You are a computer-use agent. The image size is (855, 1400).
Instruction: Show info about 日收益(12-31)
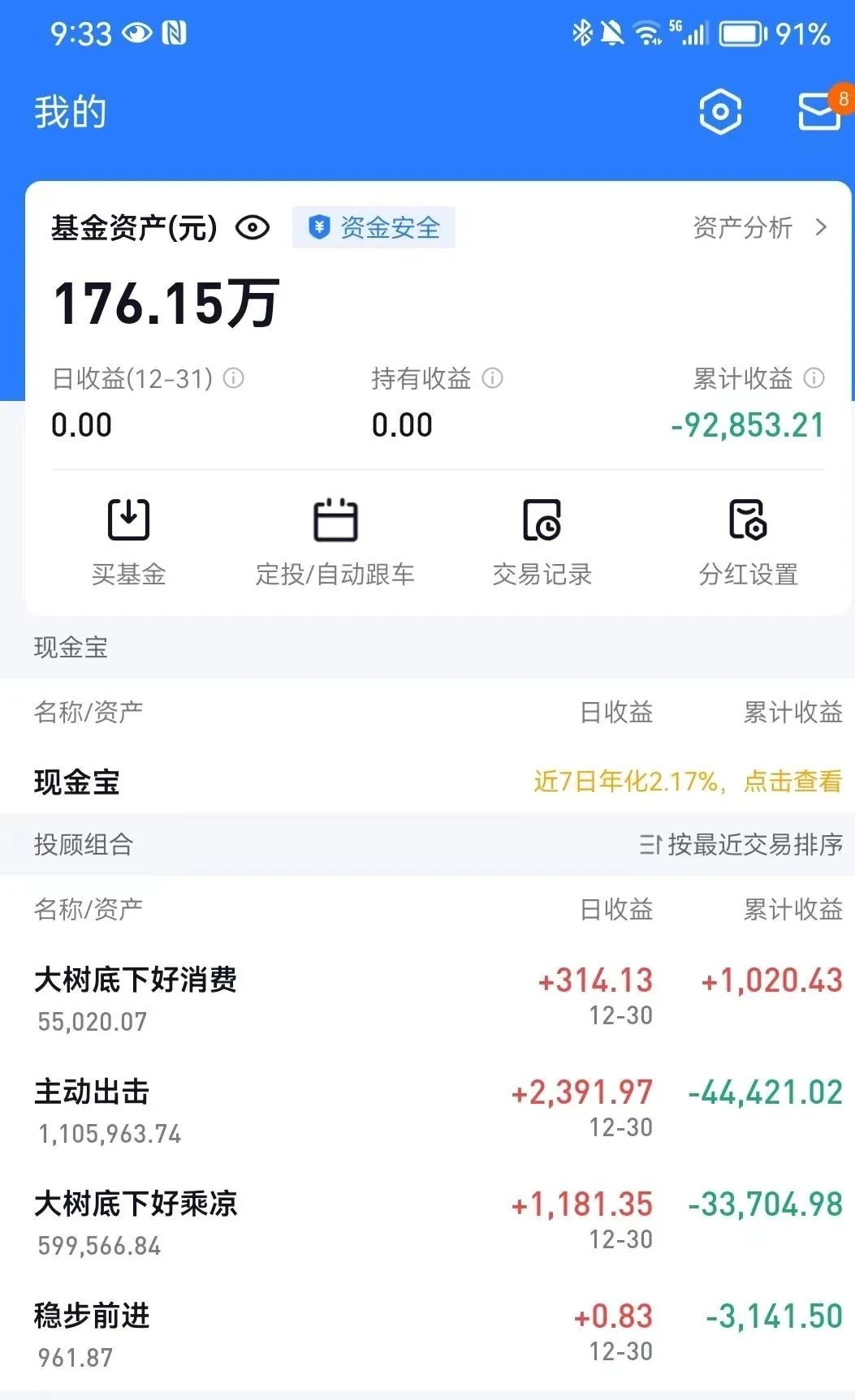click(x=234, y=378)
